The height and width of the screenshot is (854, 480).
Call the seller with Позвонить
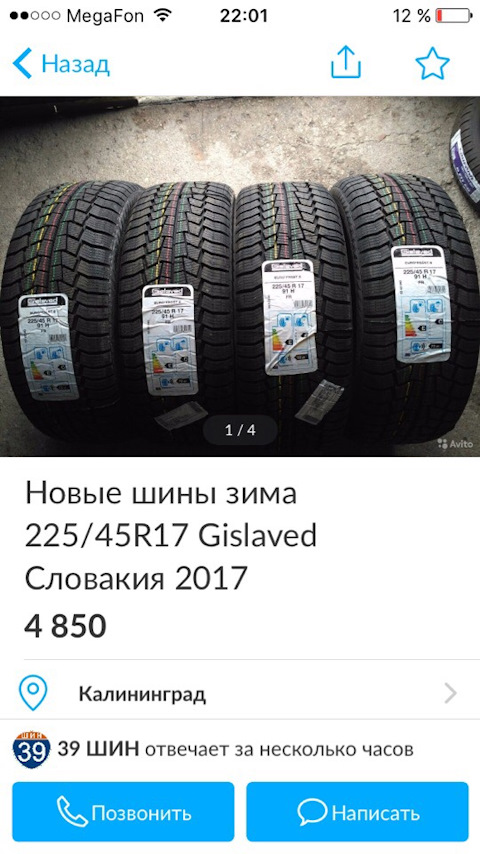[123, 812]
